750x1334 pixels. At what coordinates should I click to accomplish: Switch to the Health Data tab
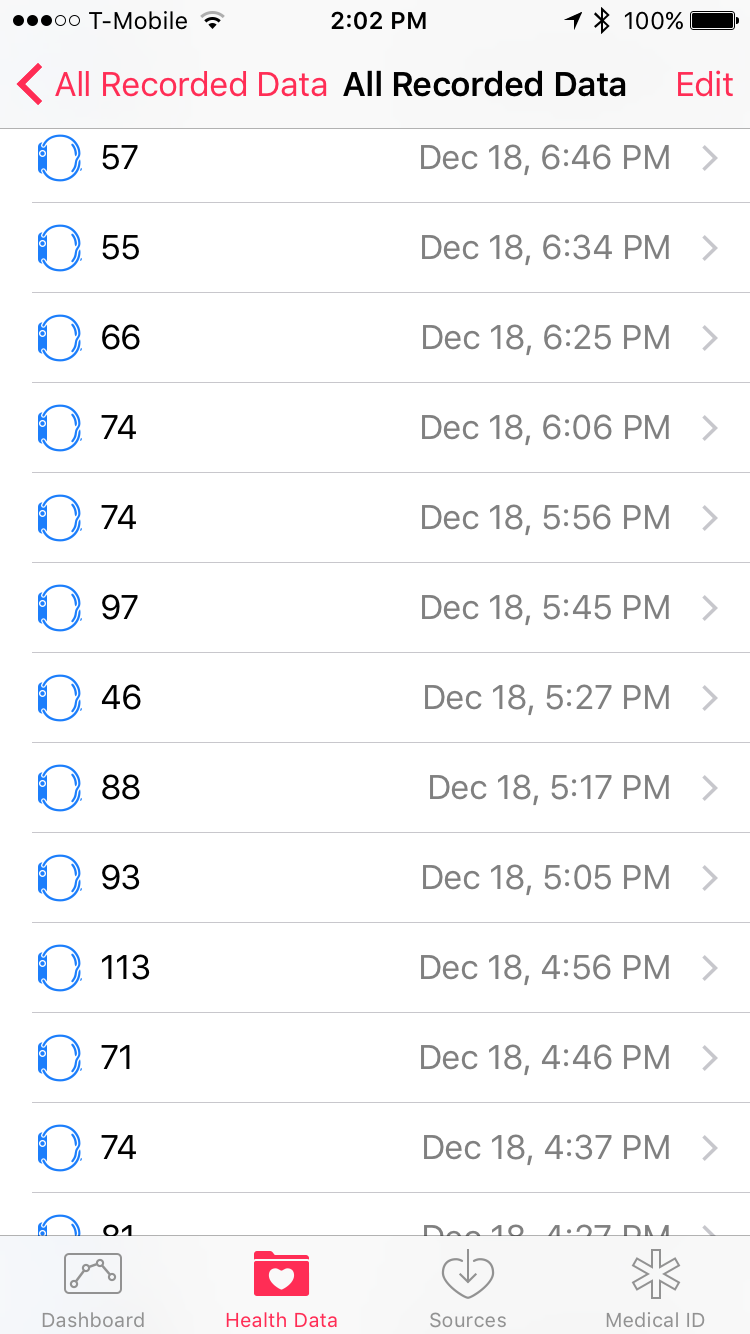coord(281,1288)
